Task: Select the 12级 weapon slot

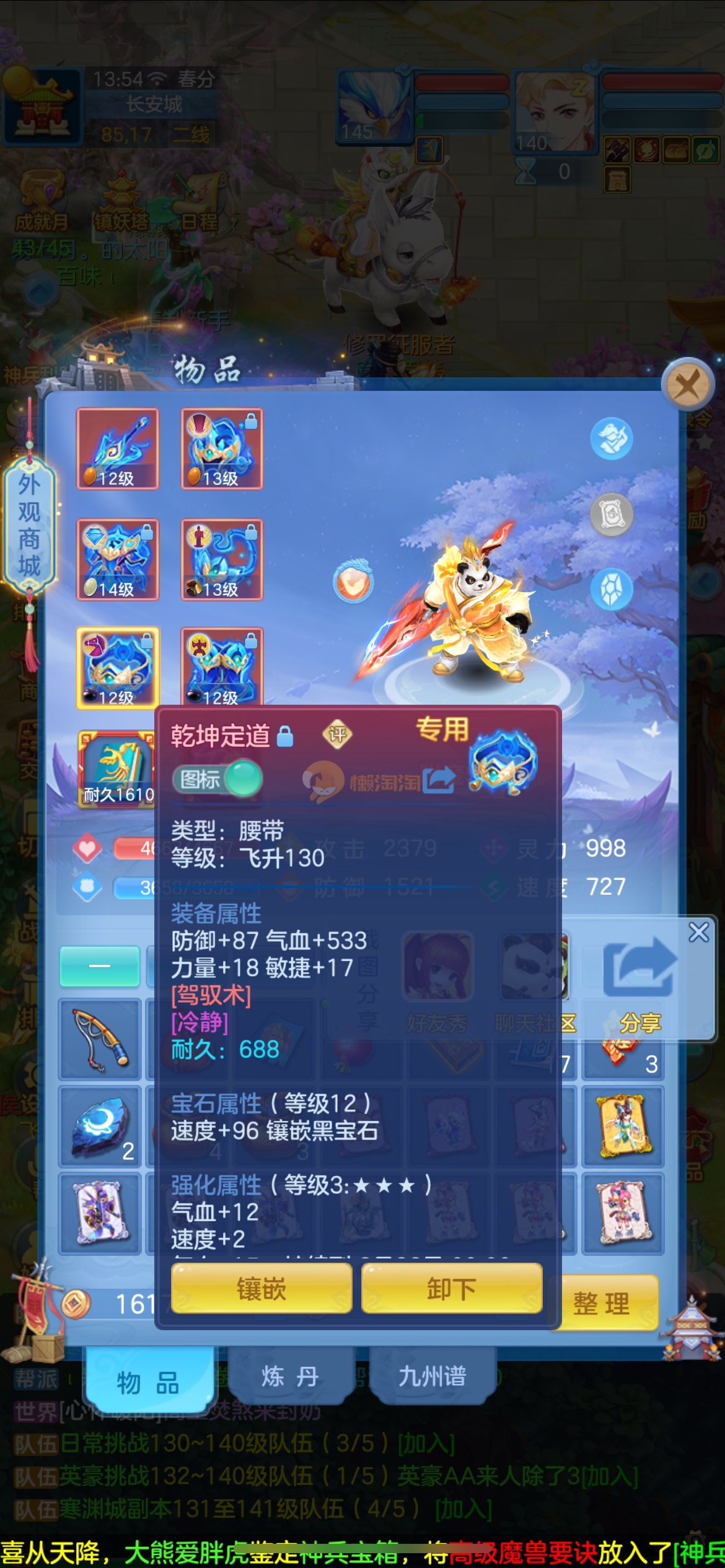Action: (x=118, y=449)
